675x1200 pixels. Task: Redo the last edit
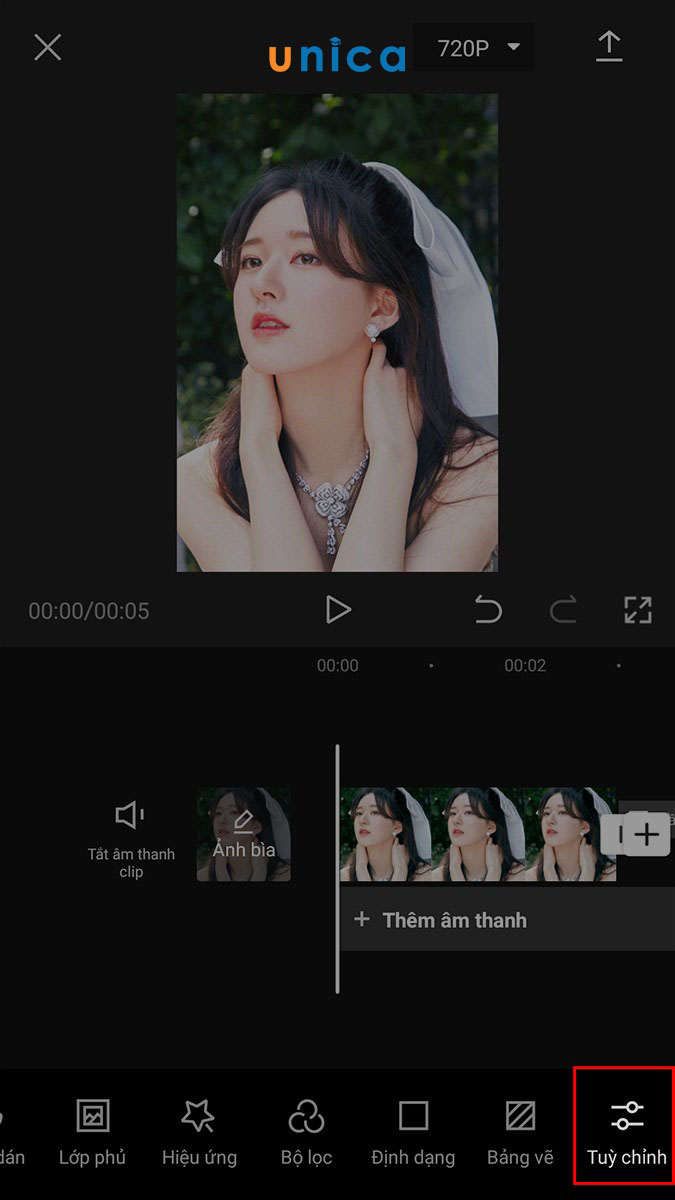pyautogui.click(x=563, y=609)
